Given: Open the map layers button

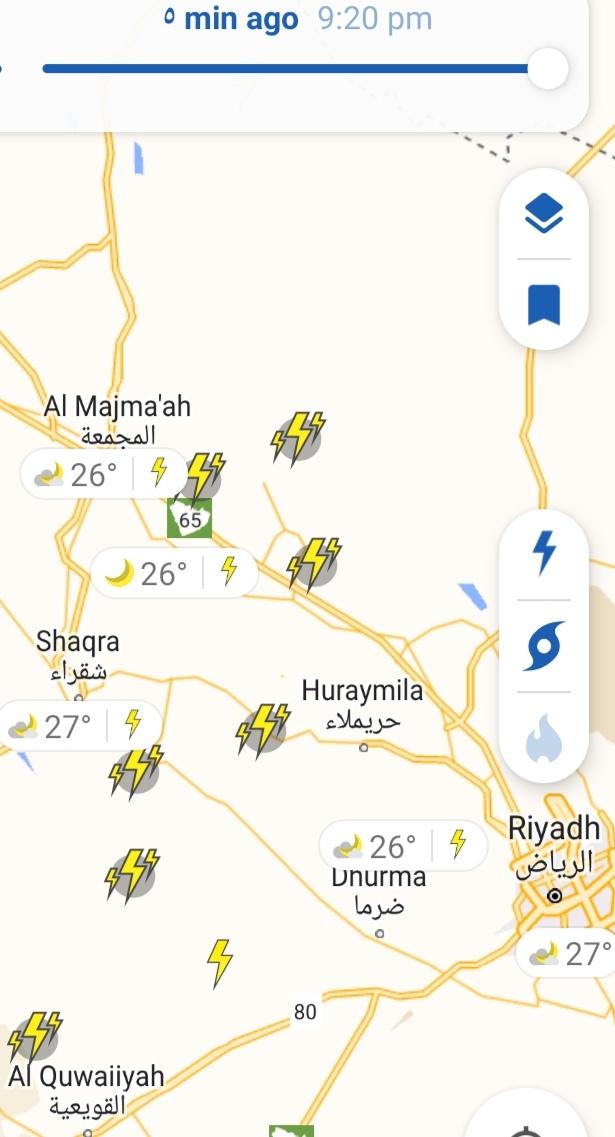Looking at the screenshot, I should click(x=543, y=214).
